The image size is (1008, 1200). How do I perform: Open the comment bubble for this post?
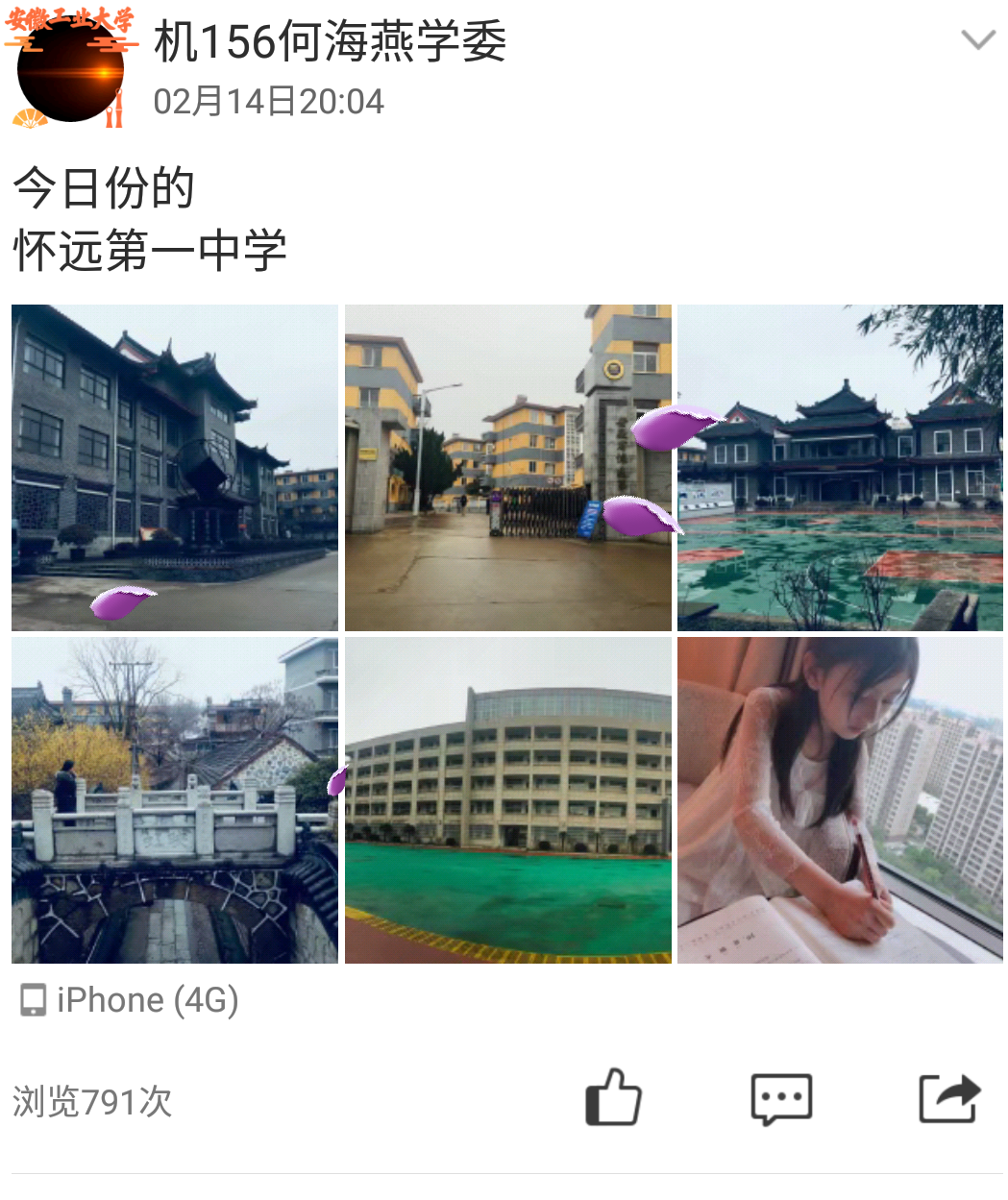point(781,1098)
